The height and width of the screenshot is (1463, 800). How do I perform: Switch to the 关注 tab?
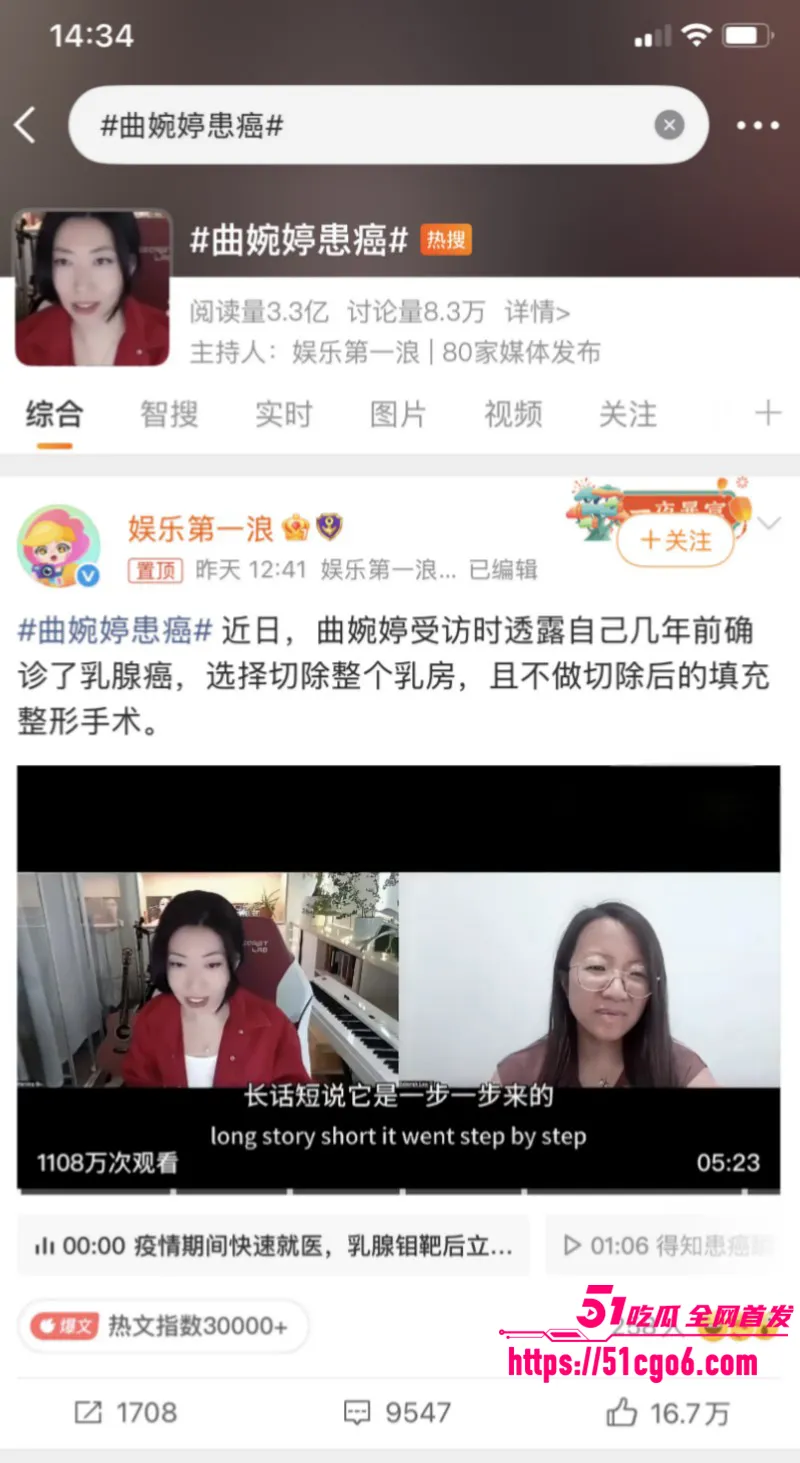point(628,414)
